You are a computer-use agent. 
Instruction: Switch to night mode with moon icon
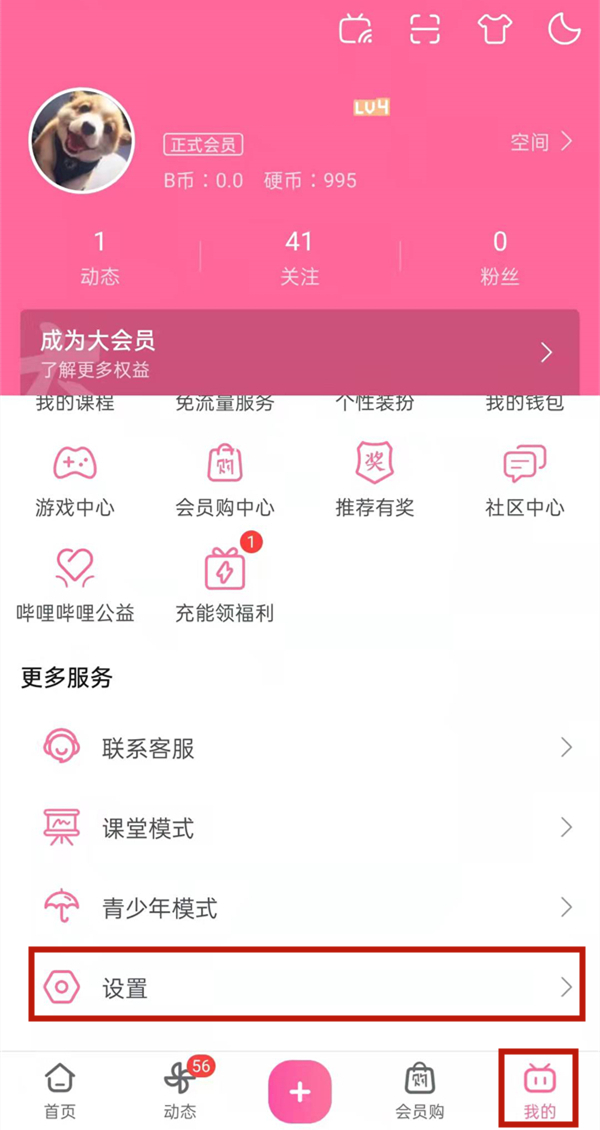pyautogui.click(x=564, y=30)
